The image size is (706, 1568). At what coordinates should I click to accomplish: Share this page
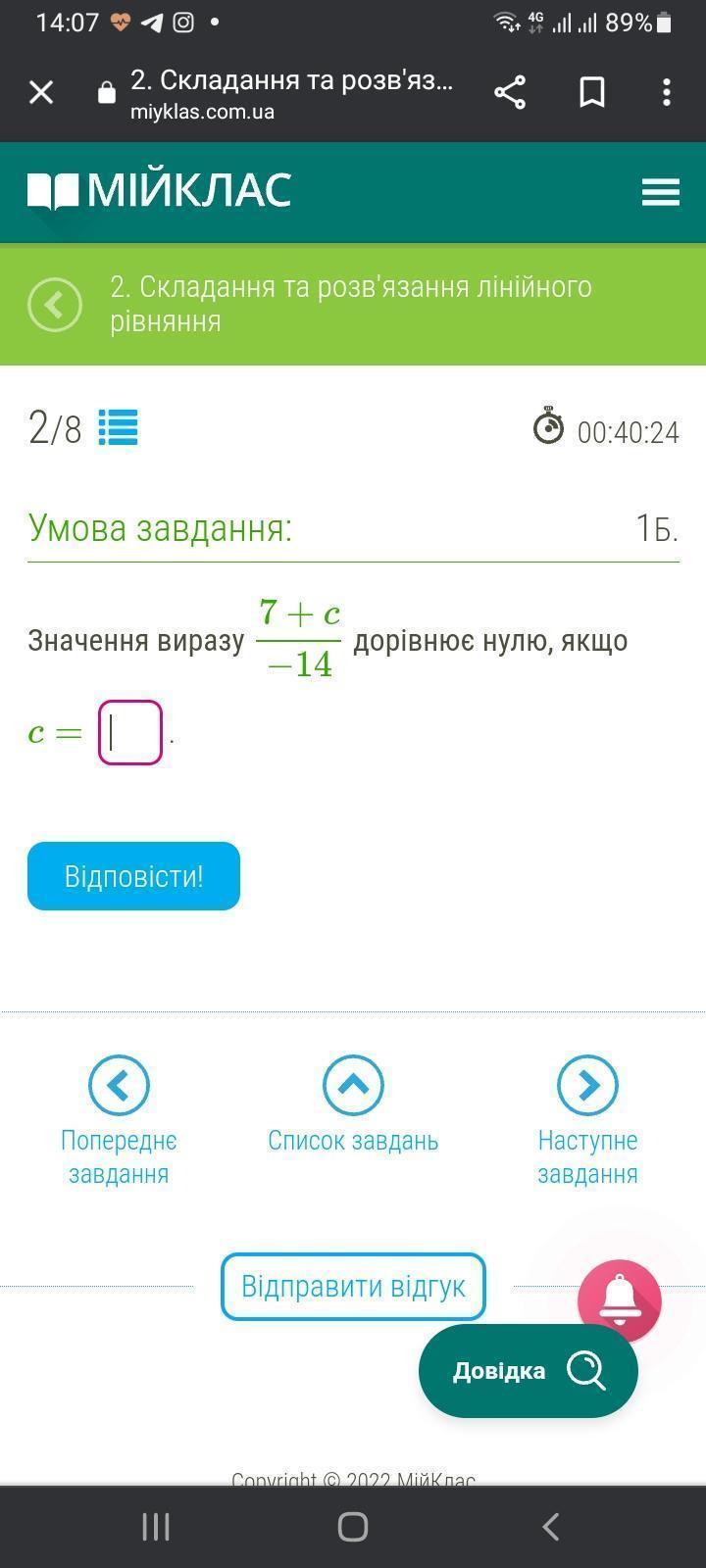[510, 93]
